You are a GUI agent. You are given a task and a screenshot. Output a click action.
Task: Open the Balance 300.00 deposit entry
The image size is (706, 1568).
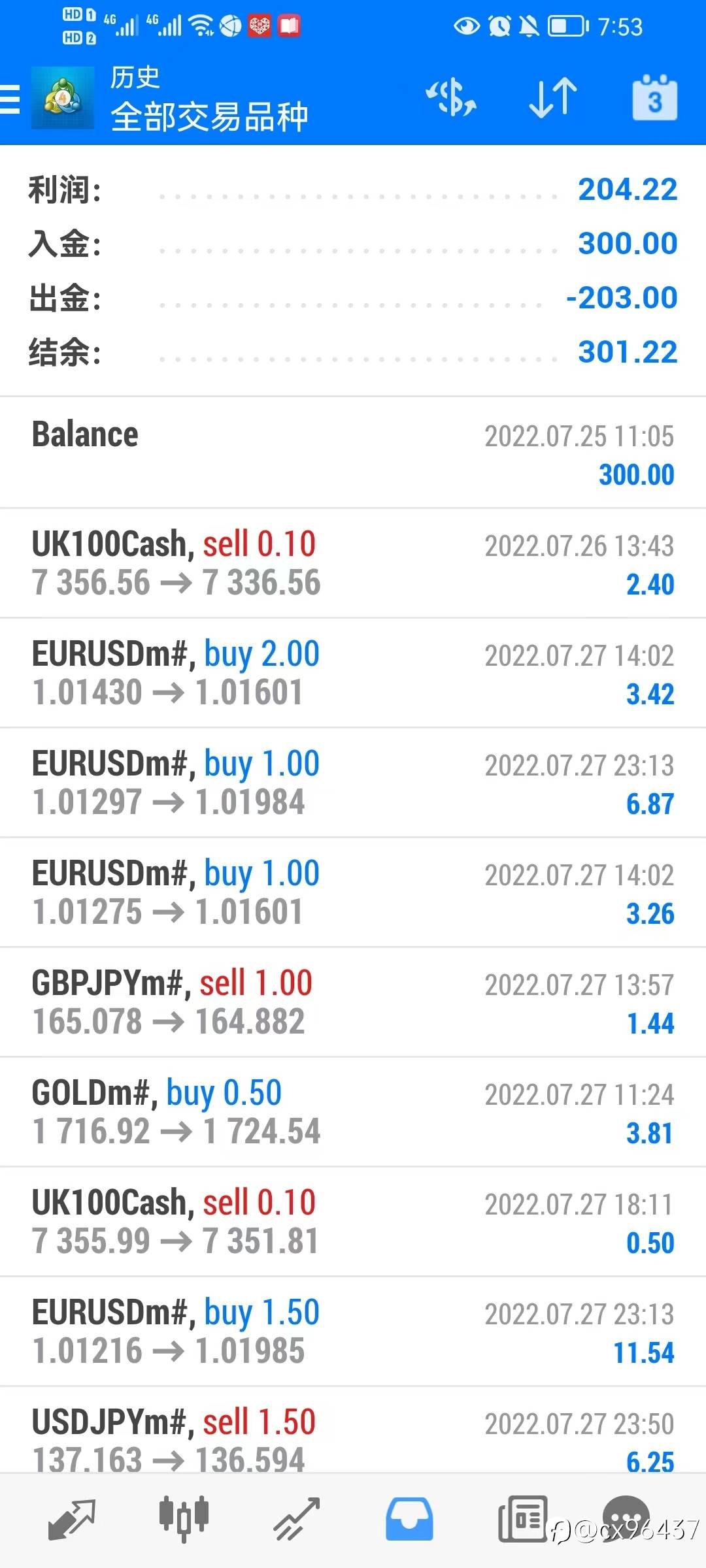pyautogui.click(x=353, y=453)
